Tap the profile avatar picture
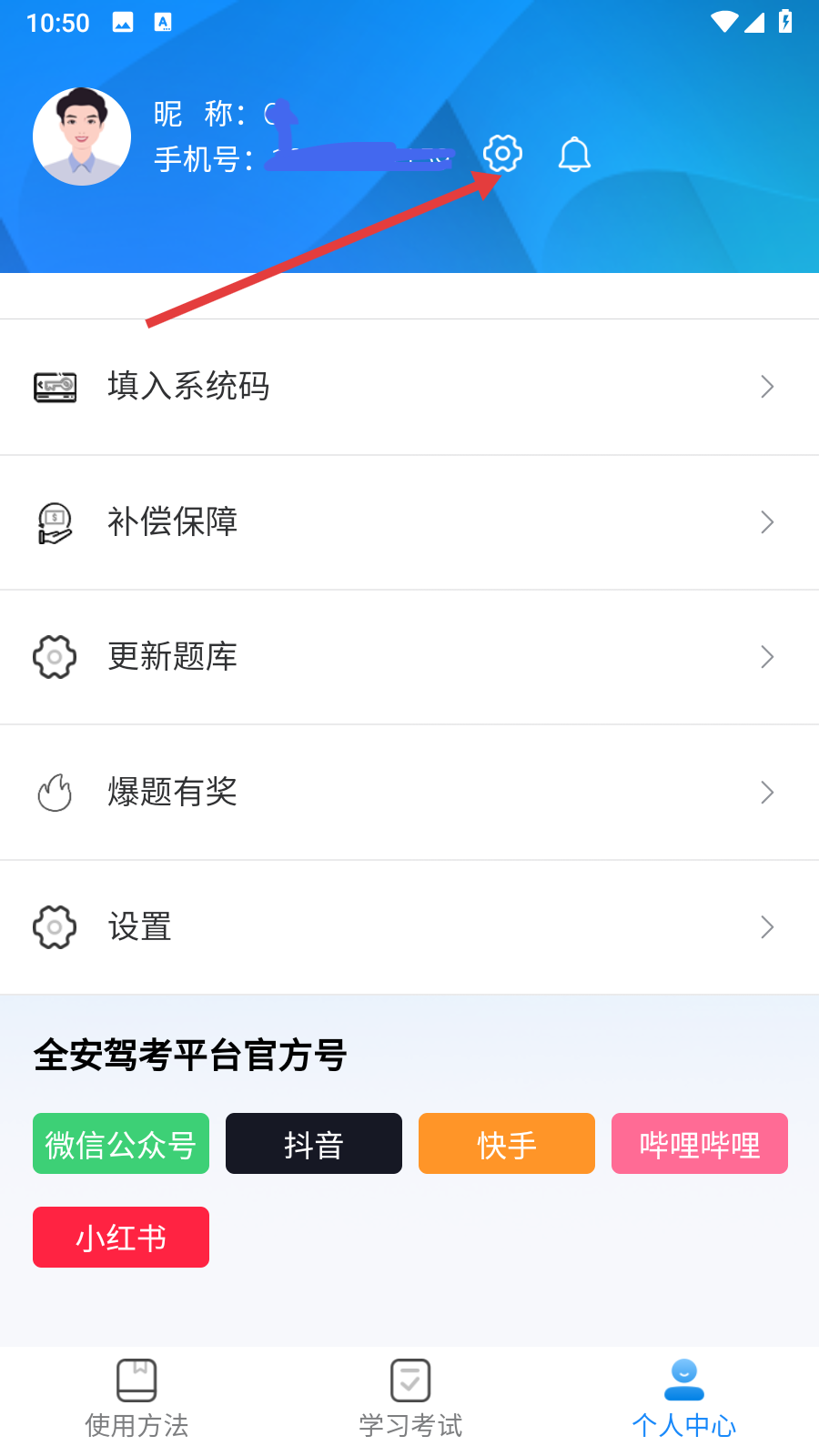 [x=82, y=136]
